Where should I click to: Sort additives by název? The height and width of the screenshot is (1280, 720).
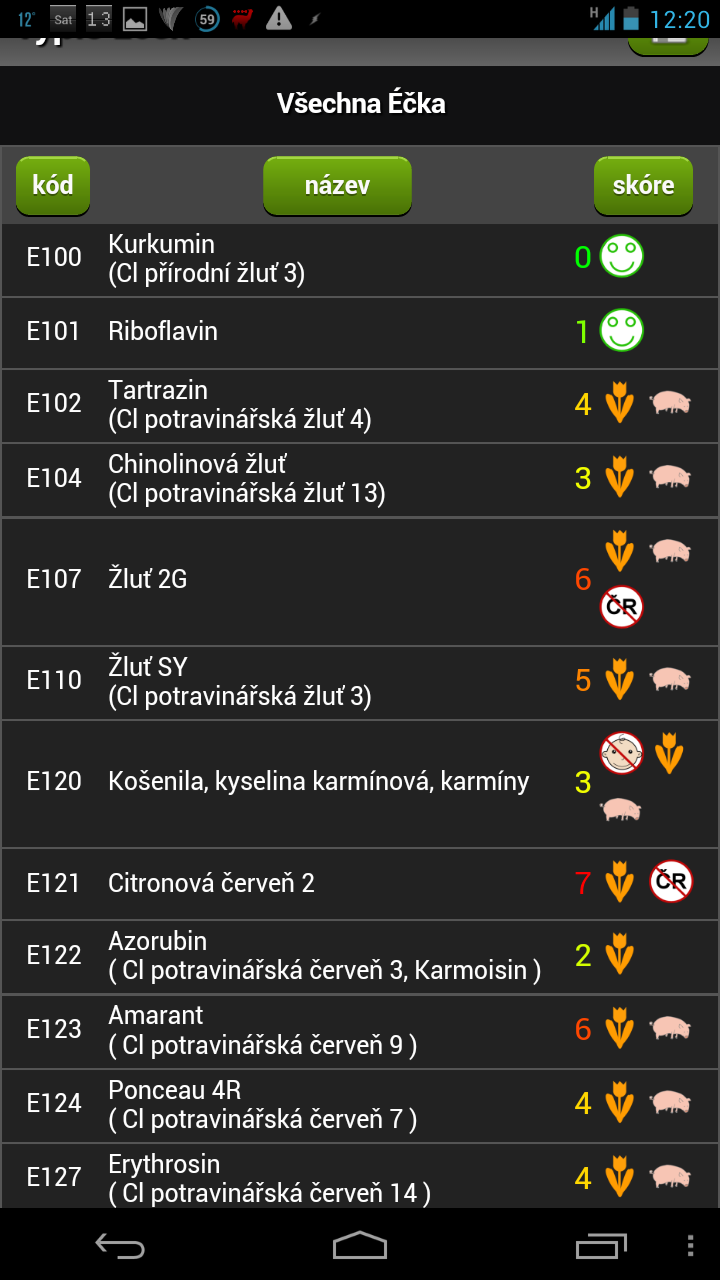coord(337,185)
